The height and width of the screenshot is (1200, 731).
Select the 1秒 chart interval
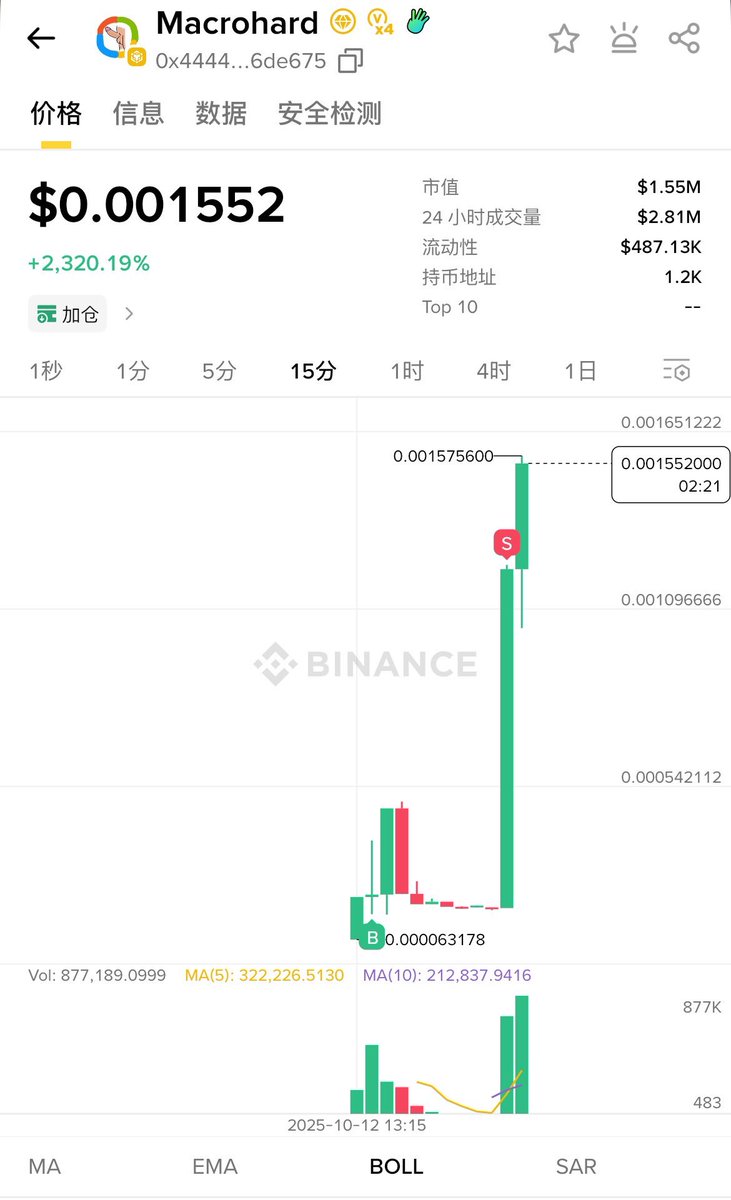click(x=46, y=371)
